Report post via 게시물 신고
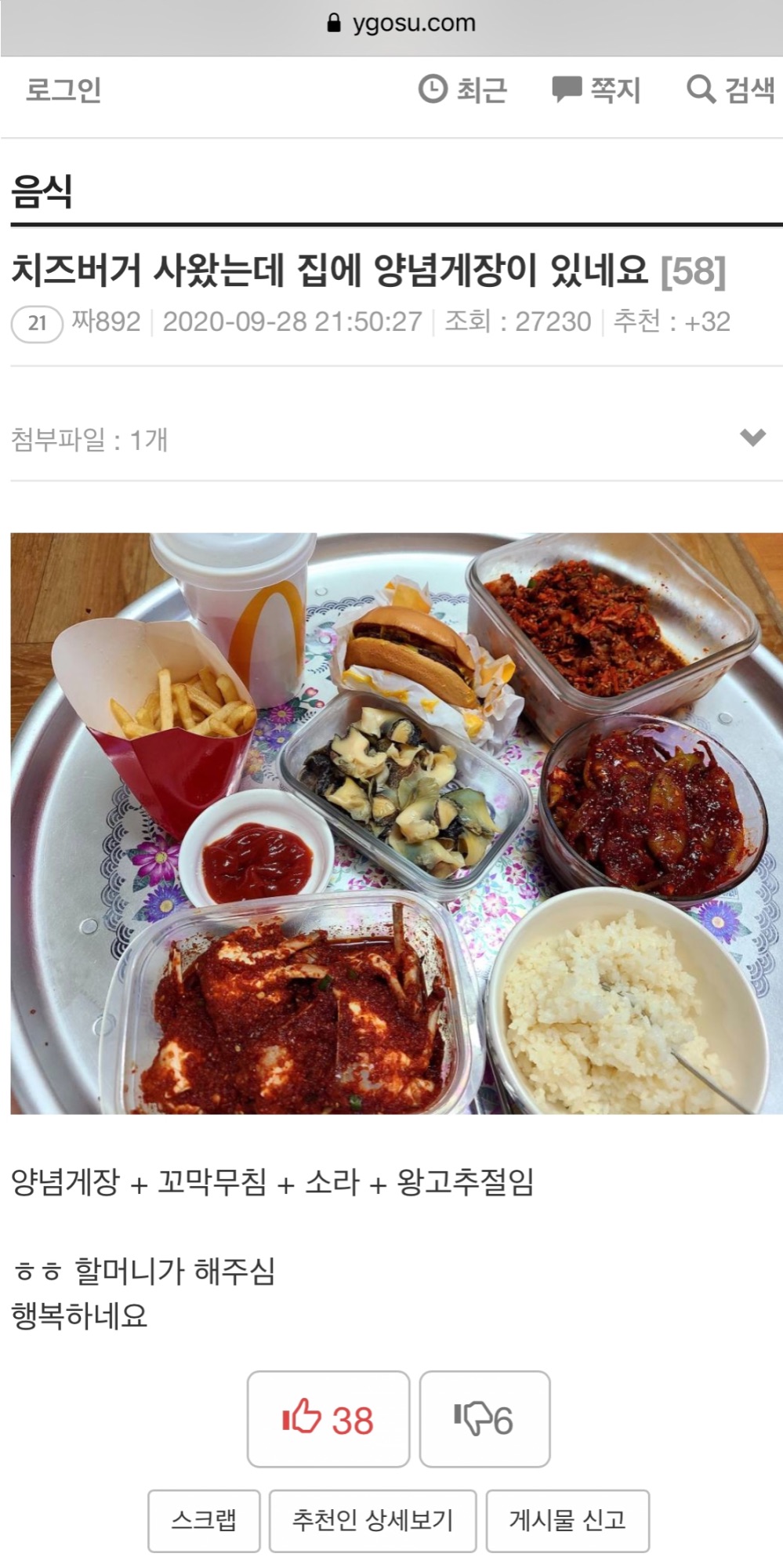 567,1521
